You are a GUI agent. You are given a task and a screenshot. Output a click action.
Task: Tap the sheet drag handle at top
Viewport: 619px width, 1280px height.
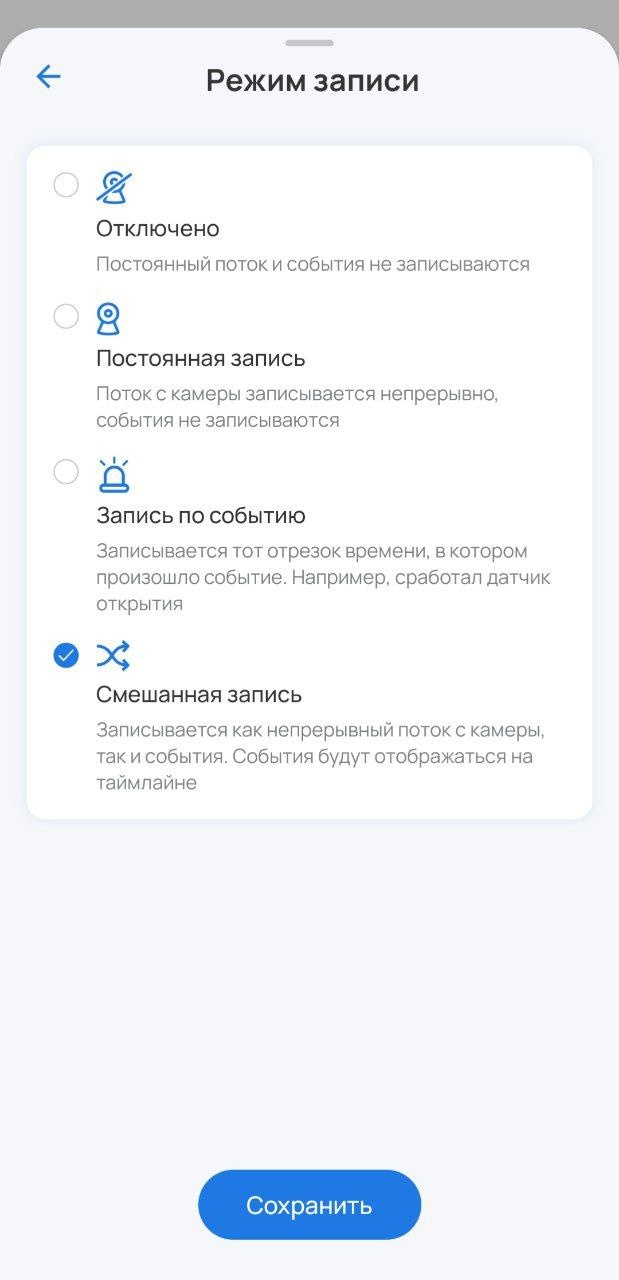pos(309,43)
